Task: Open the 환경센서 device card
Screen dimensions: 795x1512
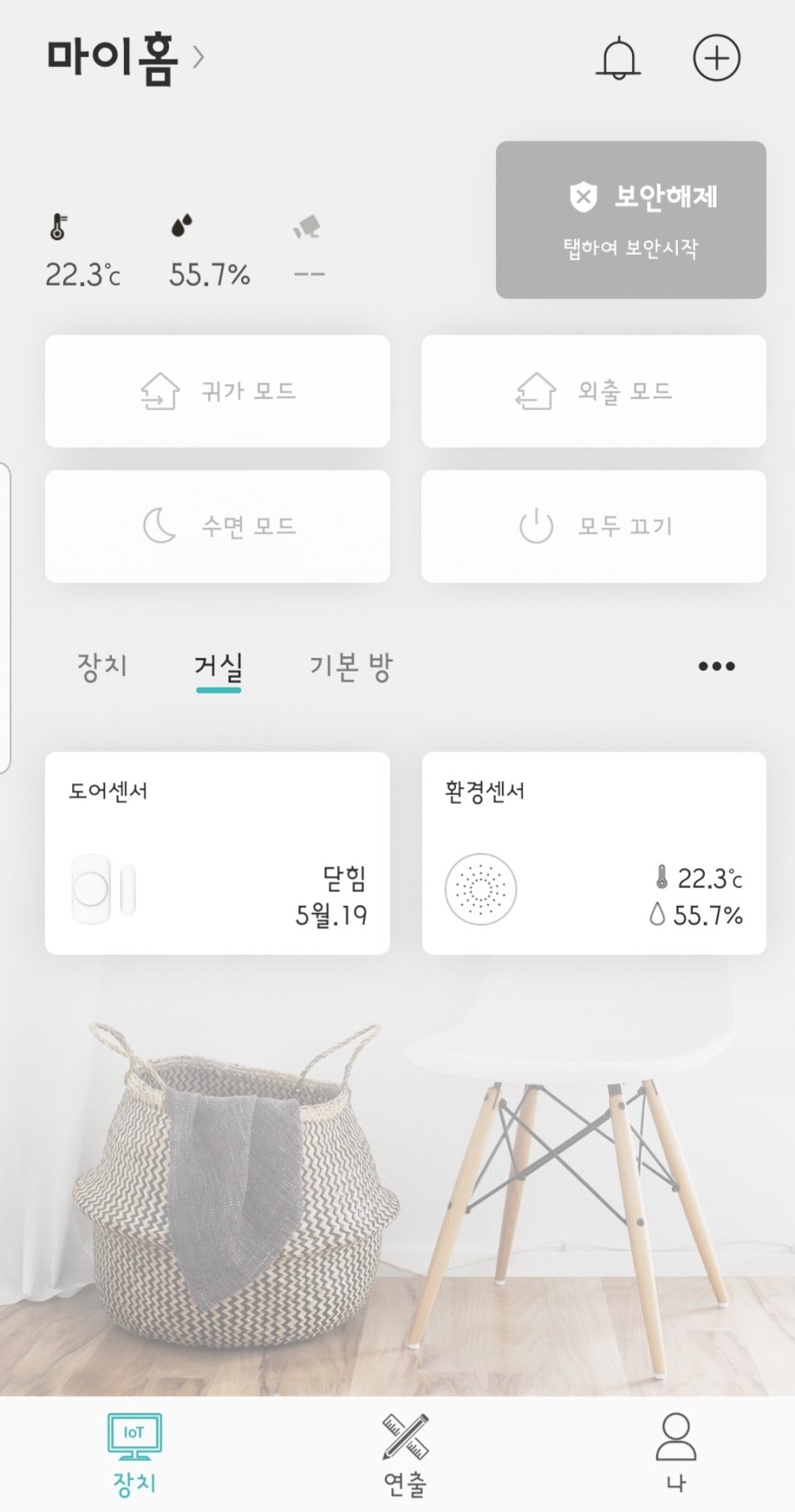Action: [x=594, y=853]
